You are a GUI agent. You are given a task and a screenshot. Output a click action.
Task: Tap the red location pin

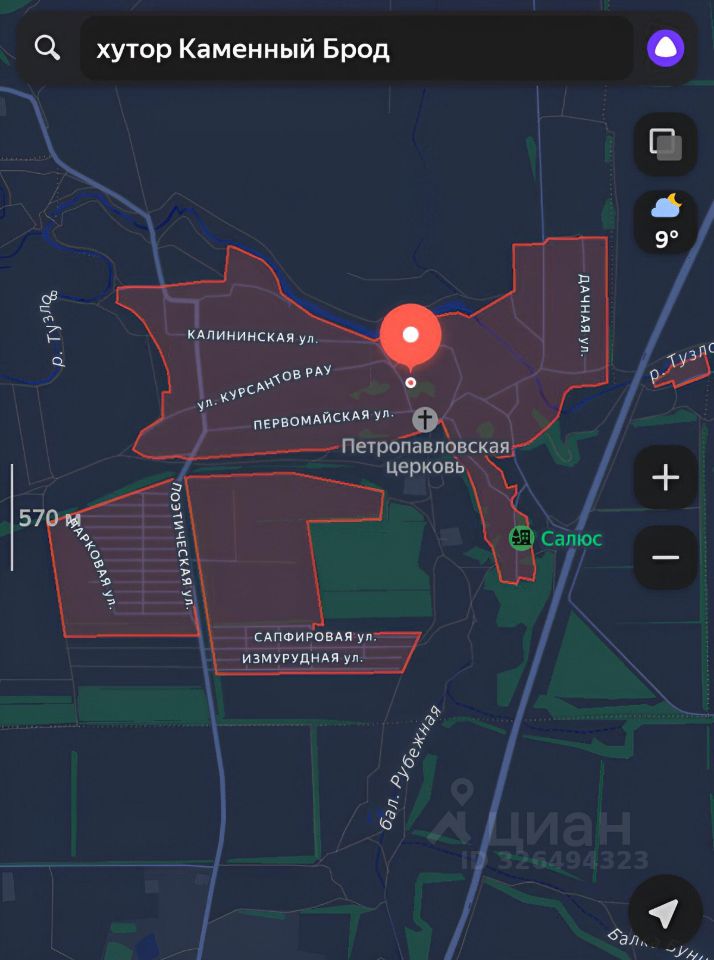[x=410, y=336]
